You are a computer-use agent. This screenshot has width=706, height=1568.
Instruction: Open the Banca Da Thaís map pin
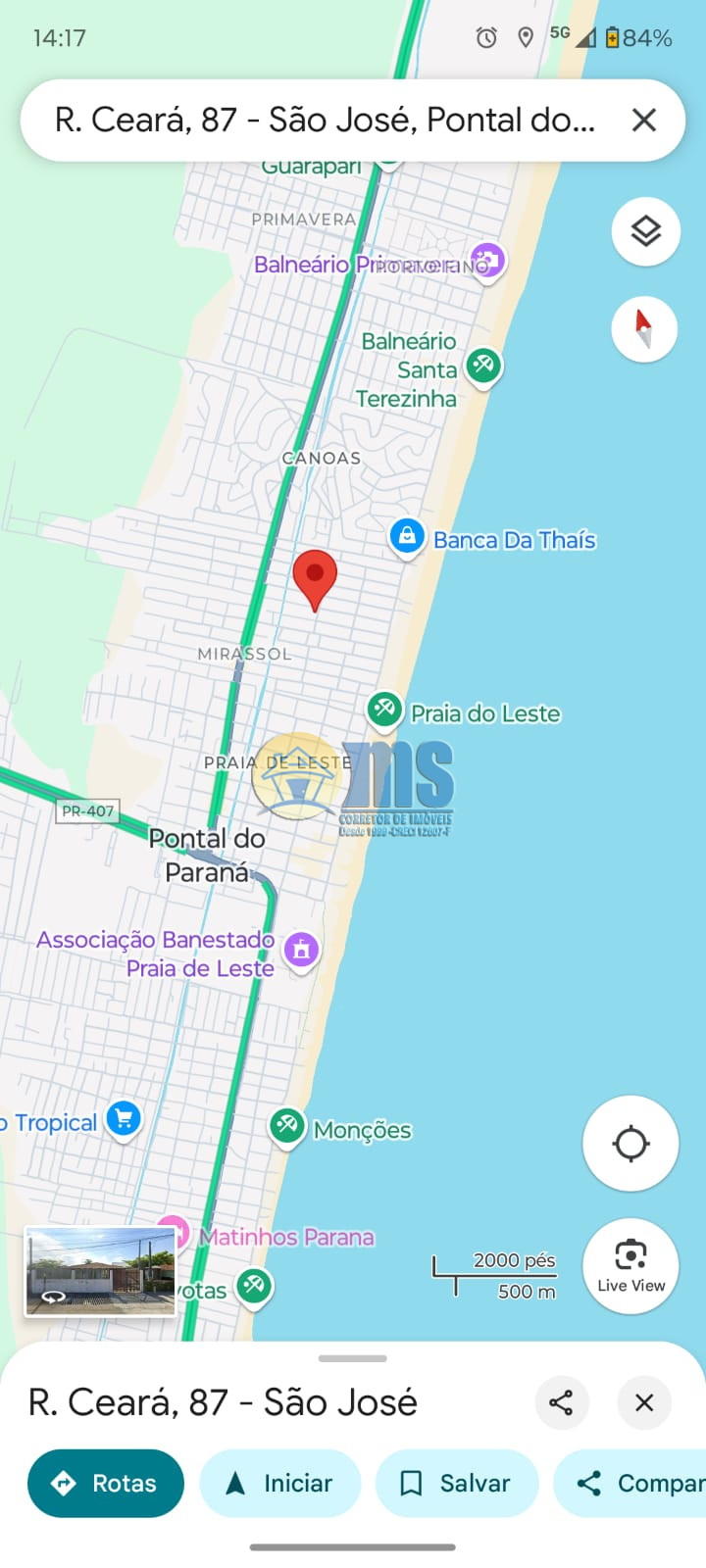[x=407, y=536]
